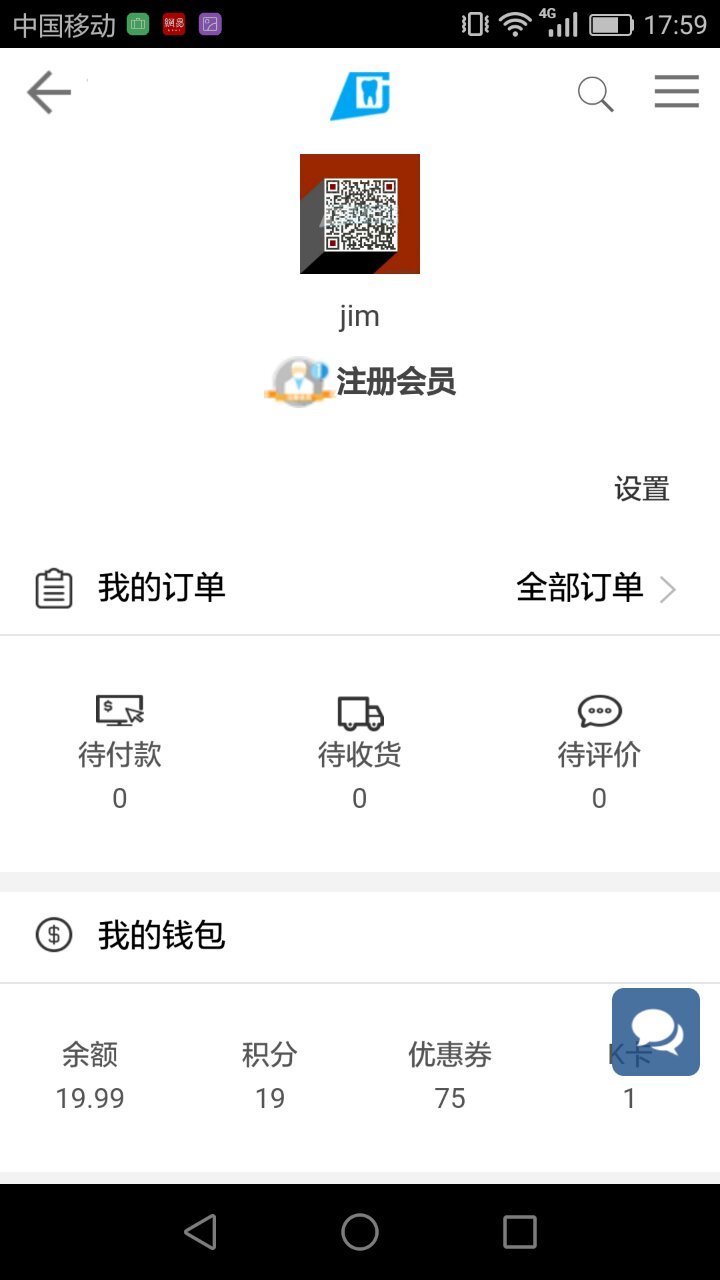
Task: Open the search function
Action: click(595, 92)
